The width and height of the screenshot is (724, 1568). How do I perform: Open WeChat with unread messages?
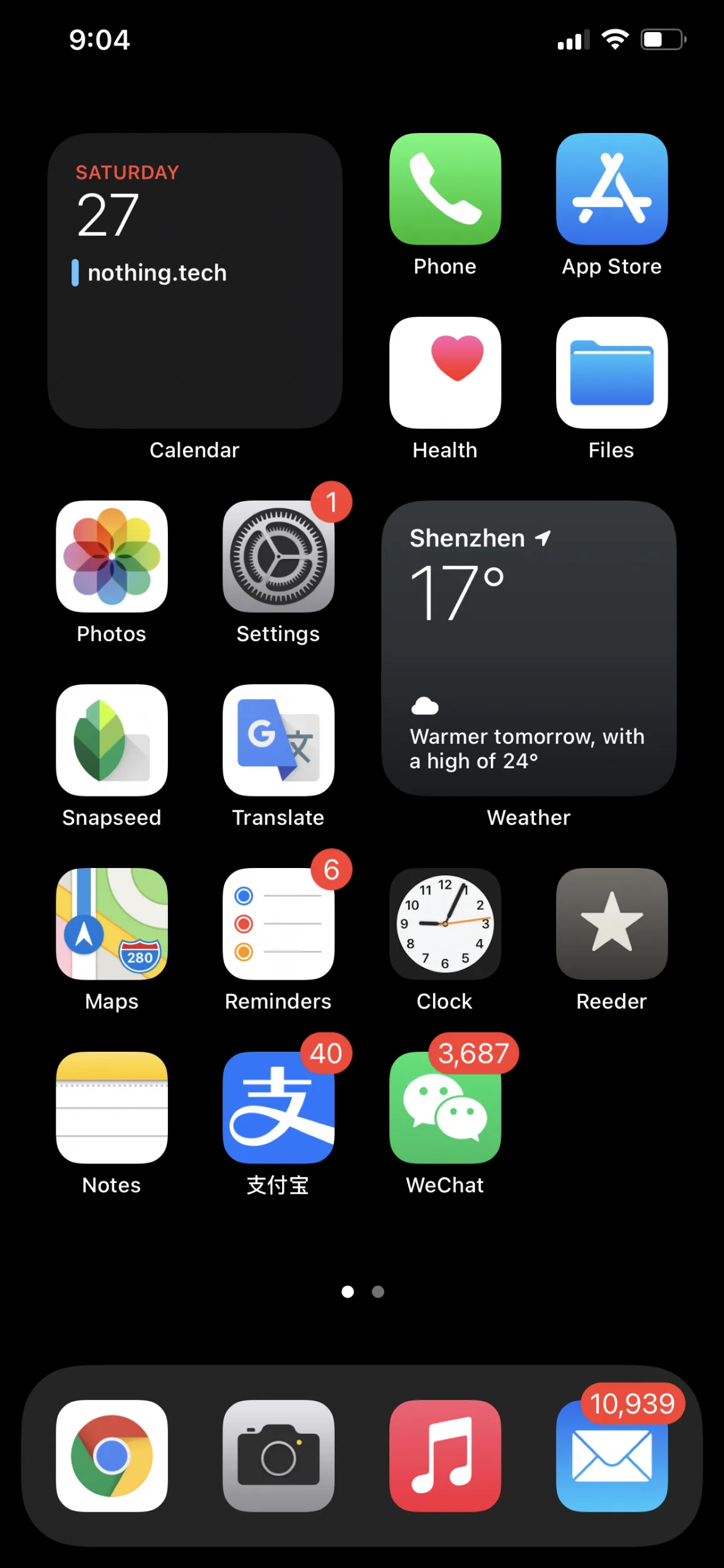445,1108
